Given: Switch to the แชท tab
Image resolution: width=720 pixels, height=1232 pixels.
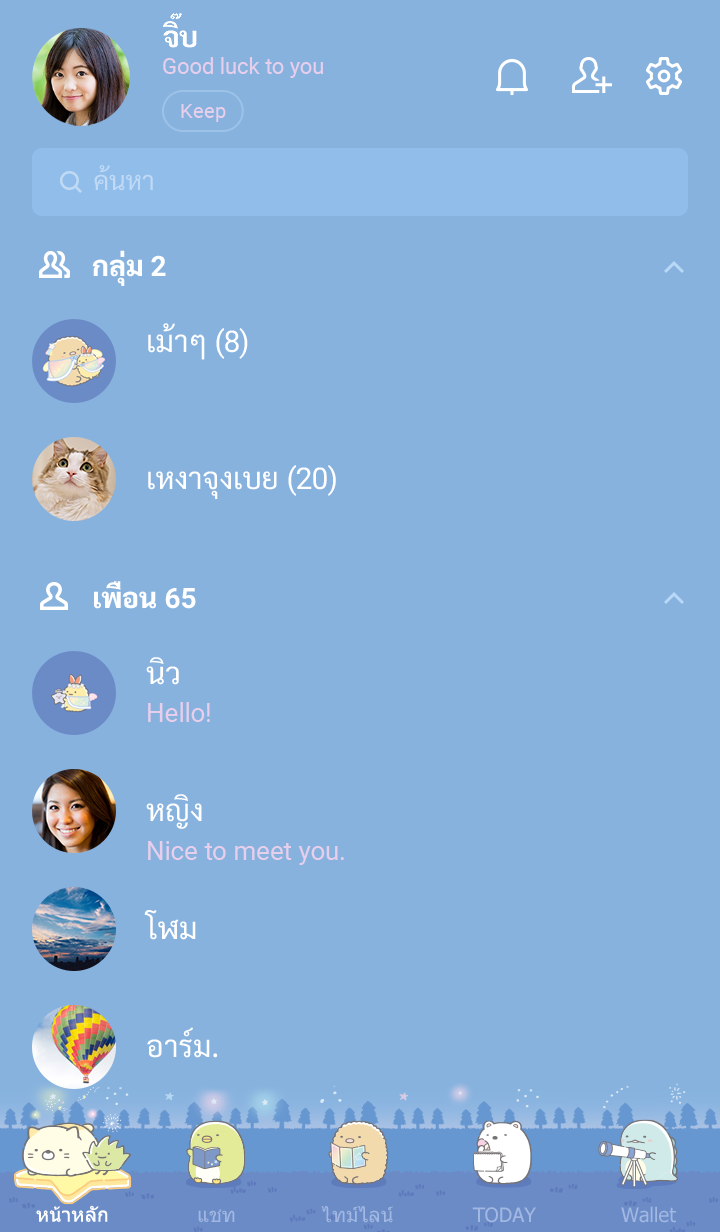Looking at the screenshot, I should pyautogui.click(x=216, y=1170).
